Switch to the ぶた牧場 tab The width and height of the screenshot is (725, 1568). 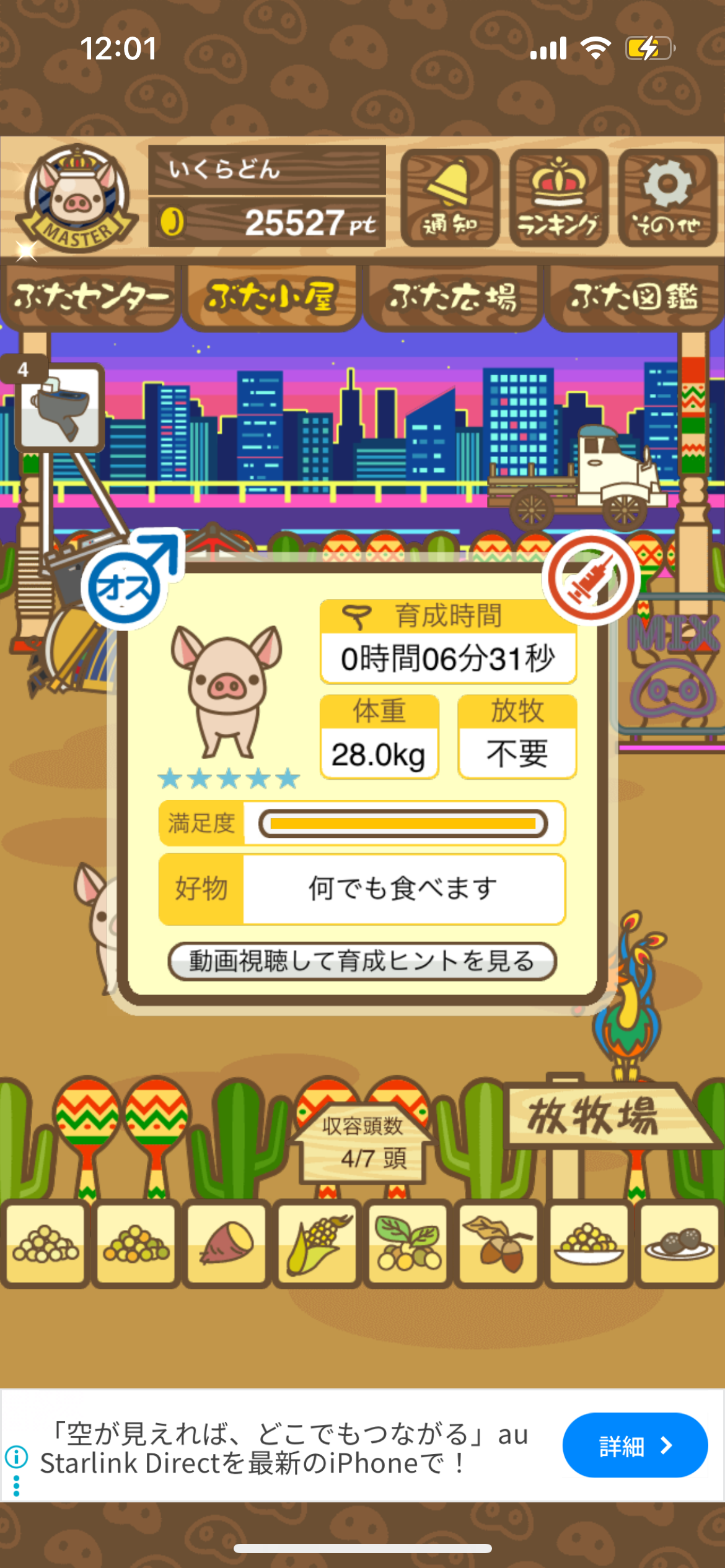click(453, 297)
